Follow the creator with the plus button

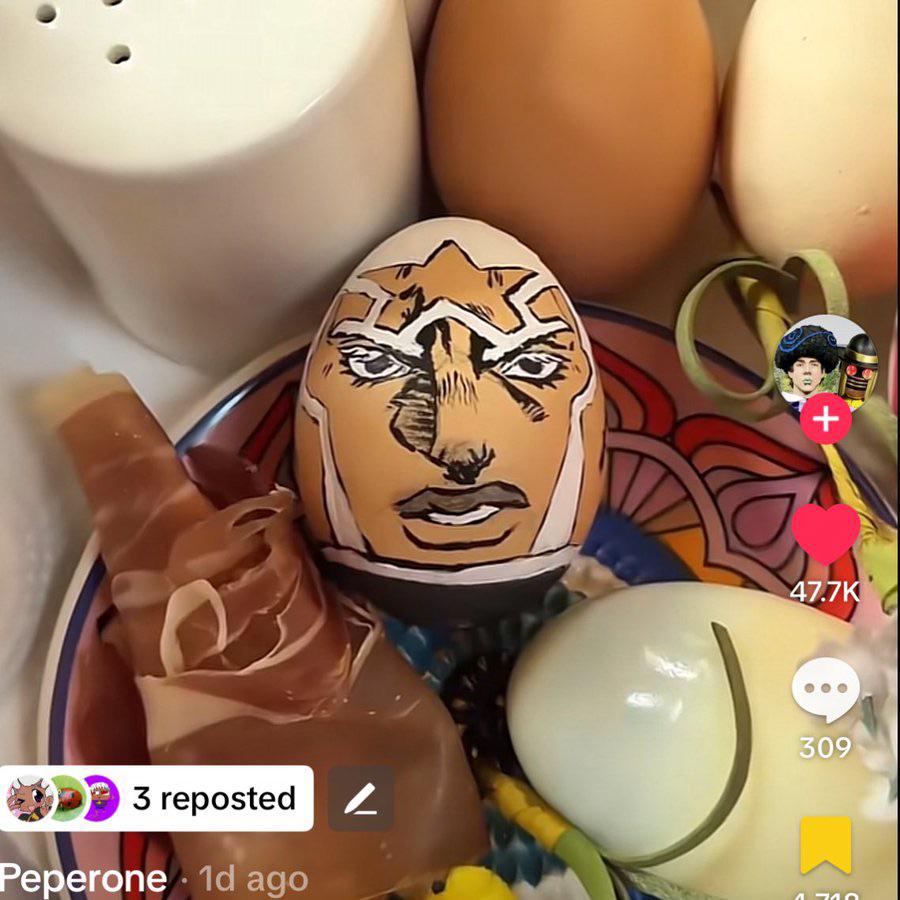(x=825, y=419)
